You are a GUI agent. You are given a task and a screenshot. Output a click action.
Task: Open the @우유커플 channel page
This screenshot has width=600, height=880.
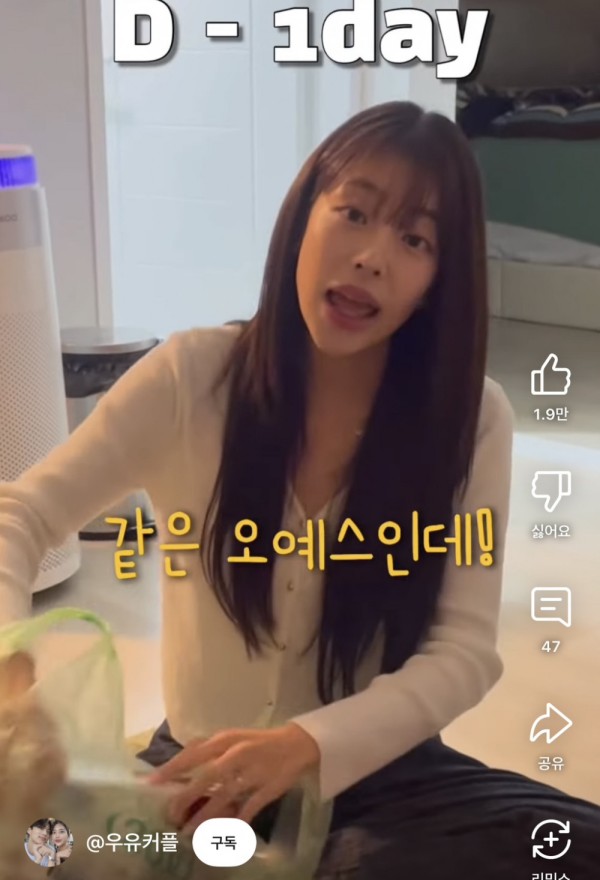131,843
